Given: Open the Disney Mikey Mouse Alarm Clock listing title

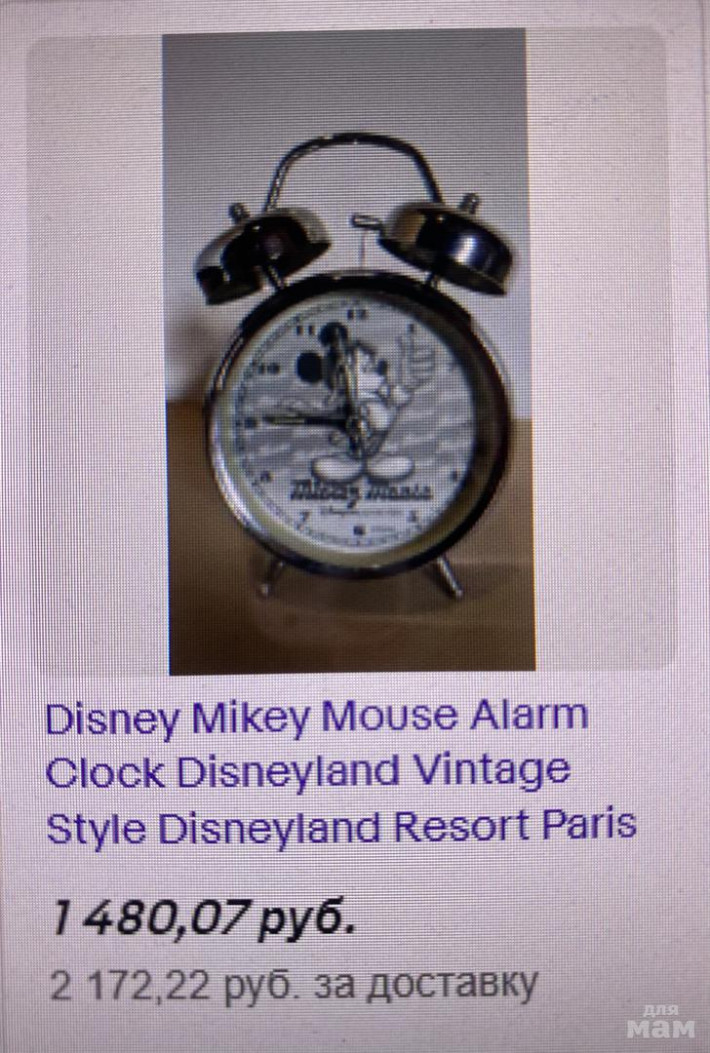Looking at the screenshot, I should 340,772.
